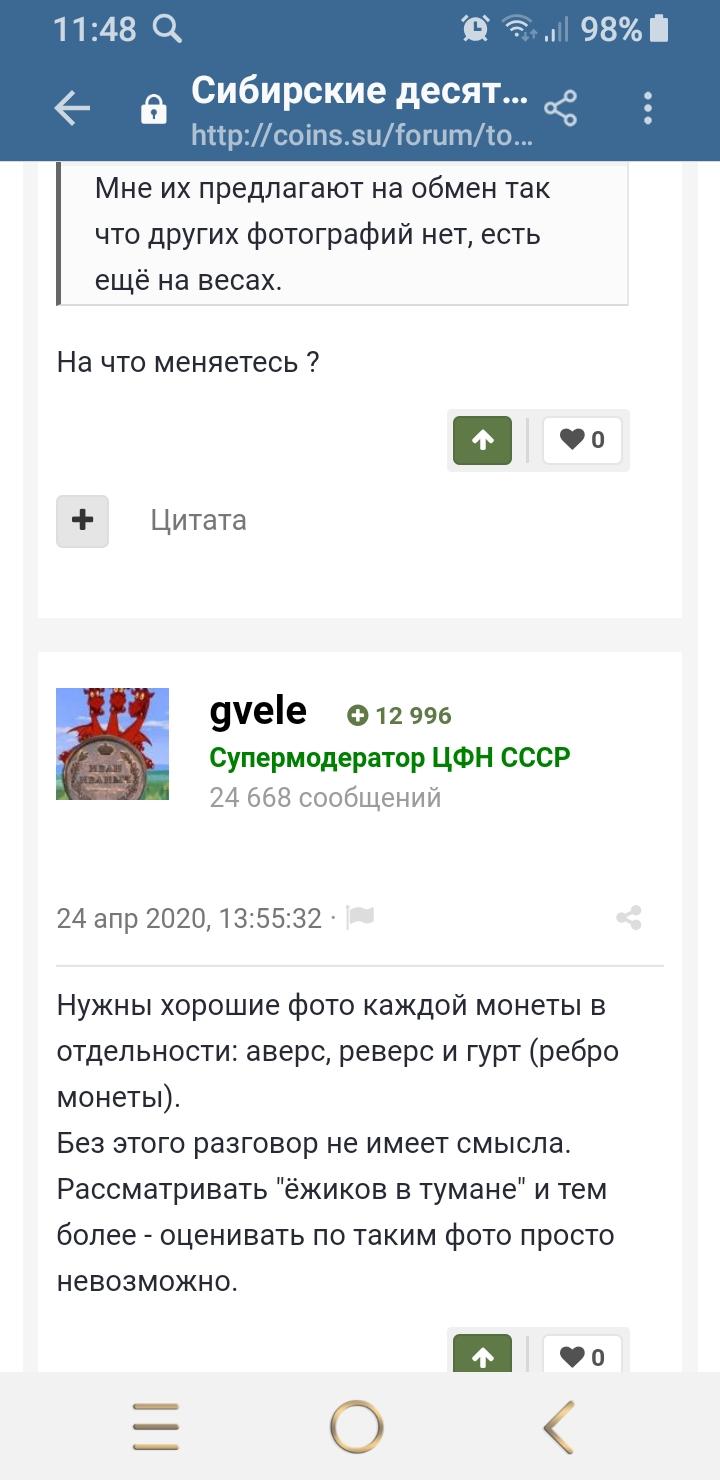Upvote gvele's post about coin photos
This screenshot has height=1480, width=720.
pos(482,1353)
